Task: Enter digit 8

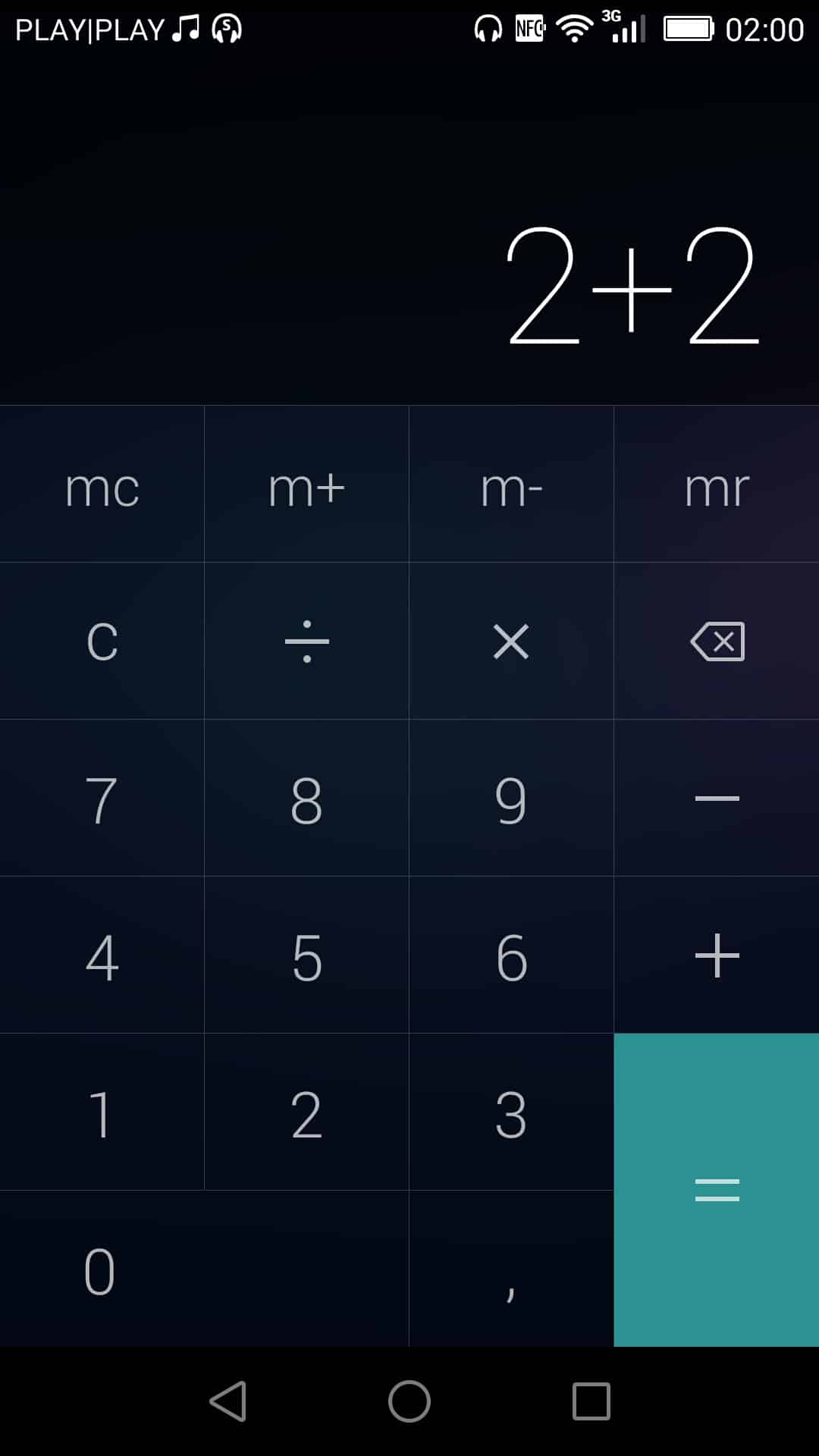Action: click(306, 799)
